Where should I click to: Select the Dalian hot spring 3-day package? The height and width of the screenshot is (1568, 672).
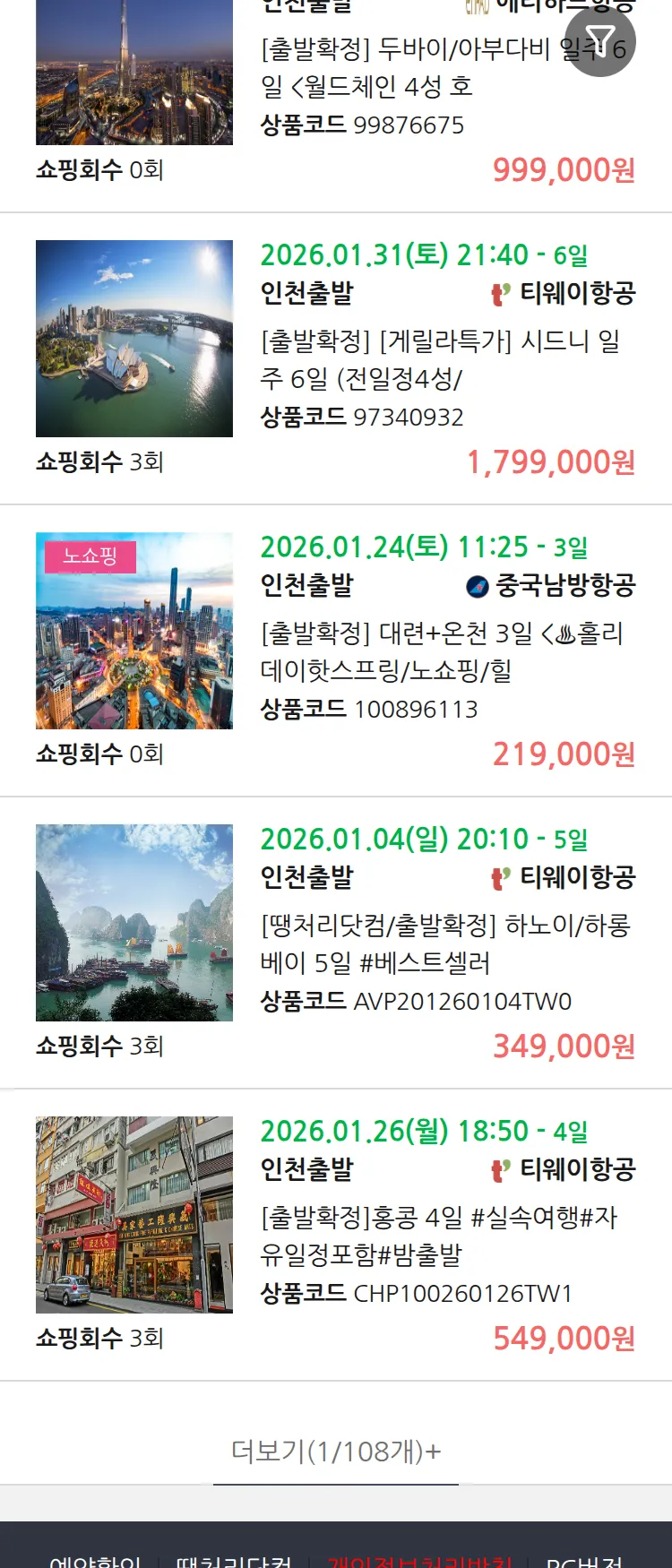(441, 651)
